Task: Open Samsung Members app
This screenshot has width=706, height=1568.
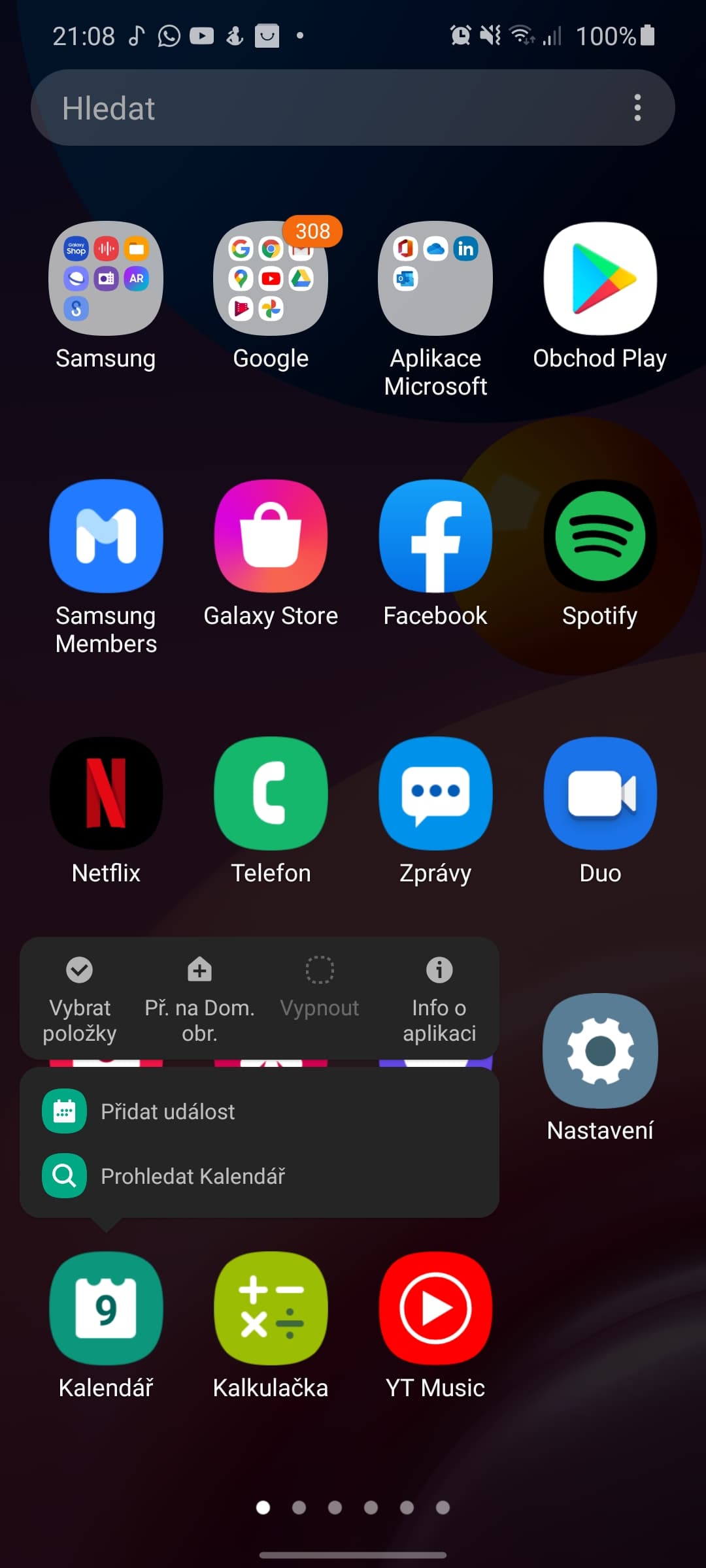Action: pos(106,536)
